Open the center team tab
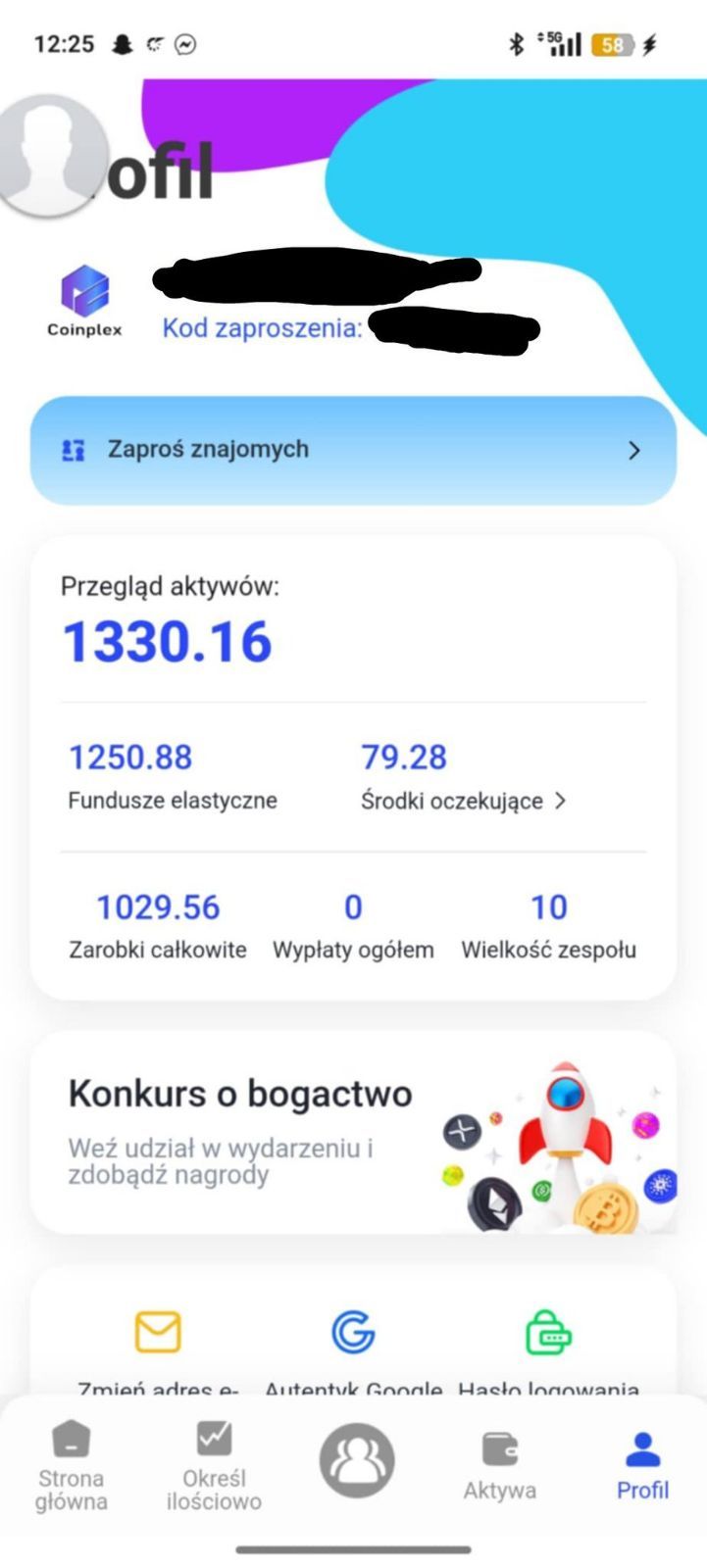 click(357, 1460)
